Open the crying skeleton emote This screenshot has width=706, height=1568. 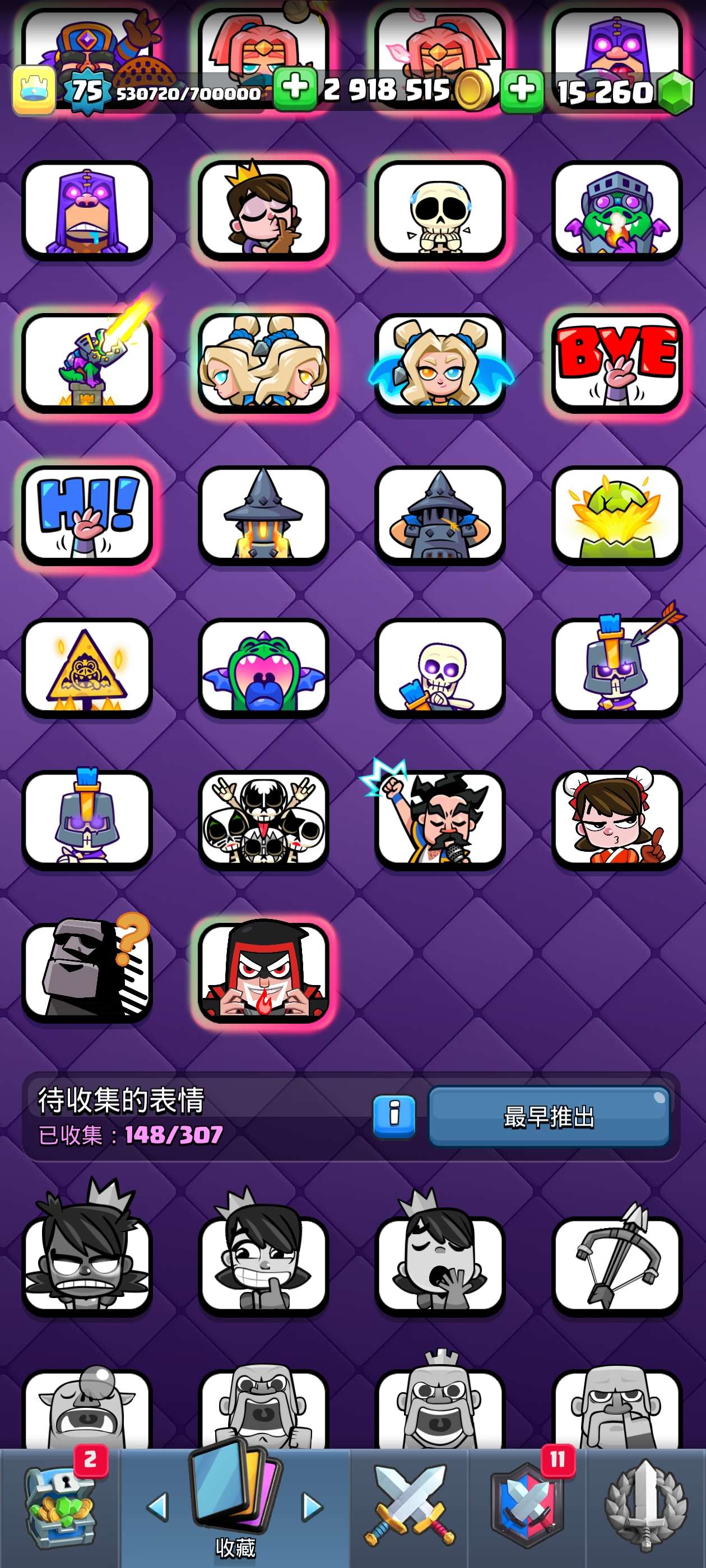(440, 211)
